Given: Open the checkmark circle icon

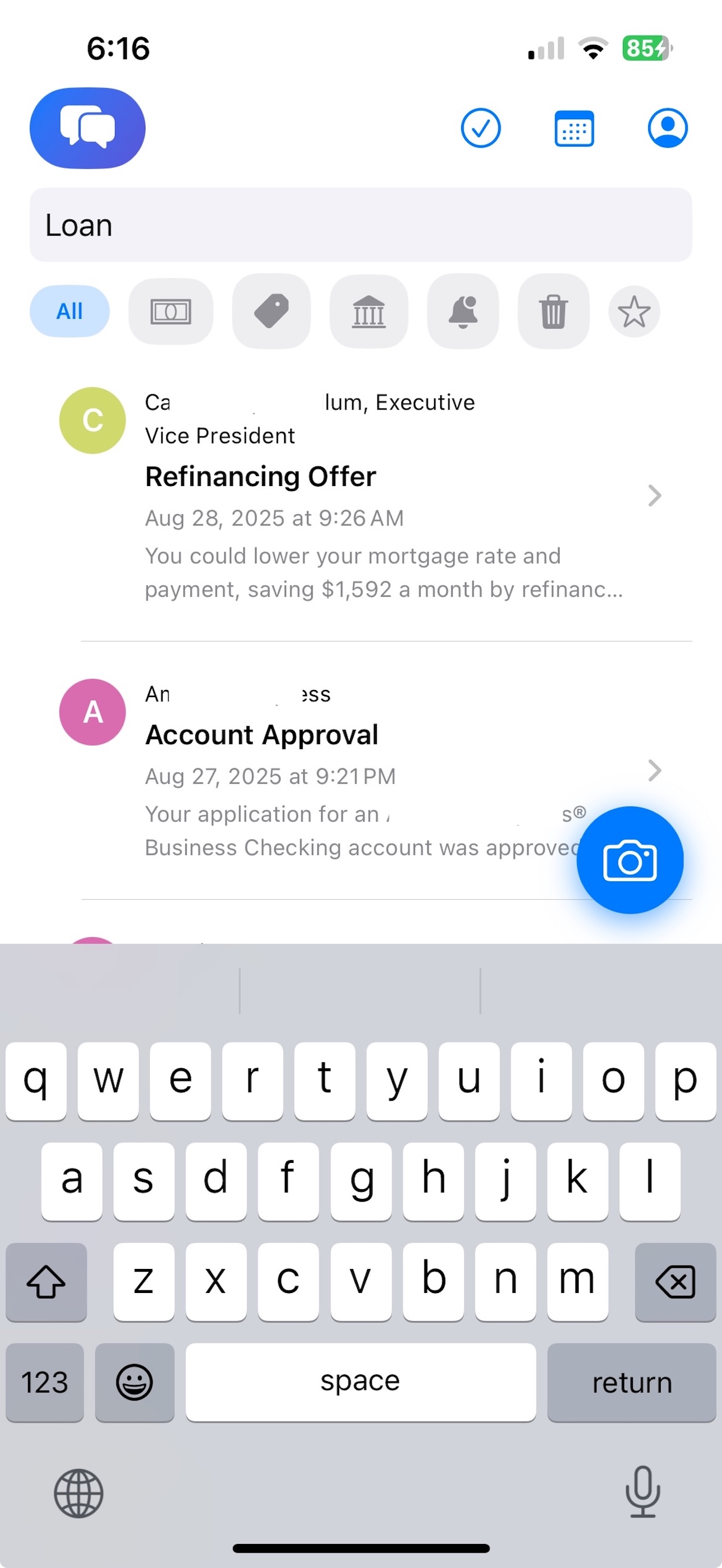Looking at the screenshot, I should point(481,128).
